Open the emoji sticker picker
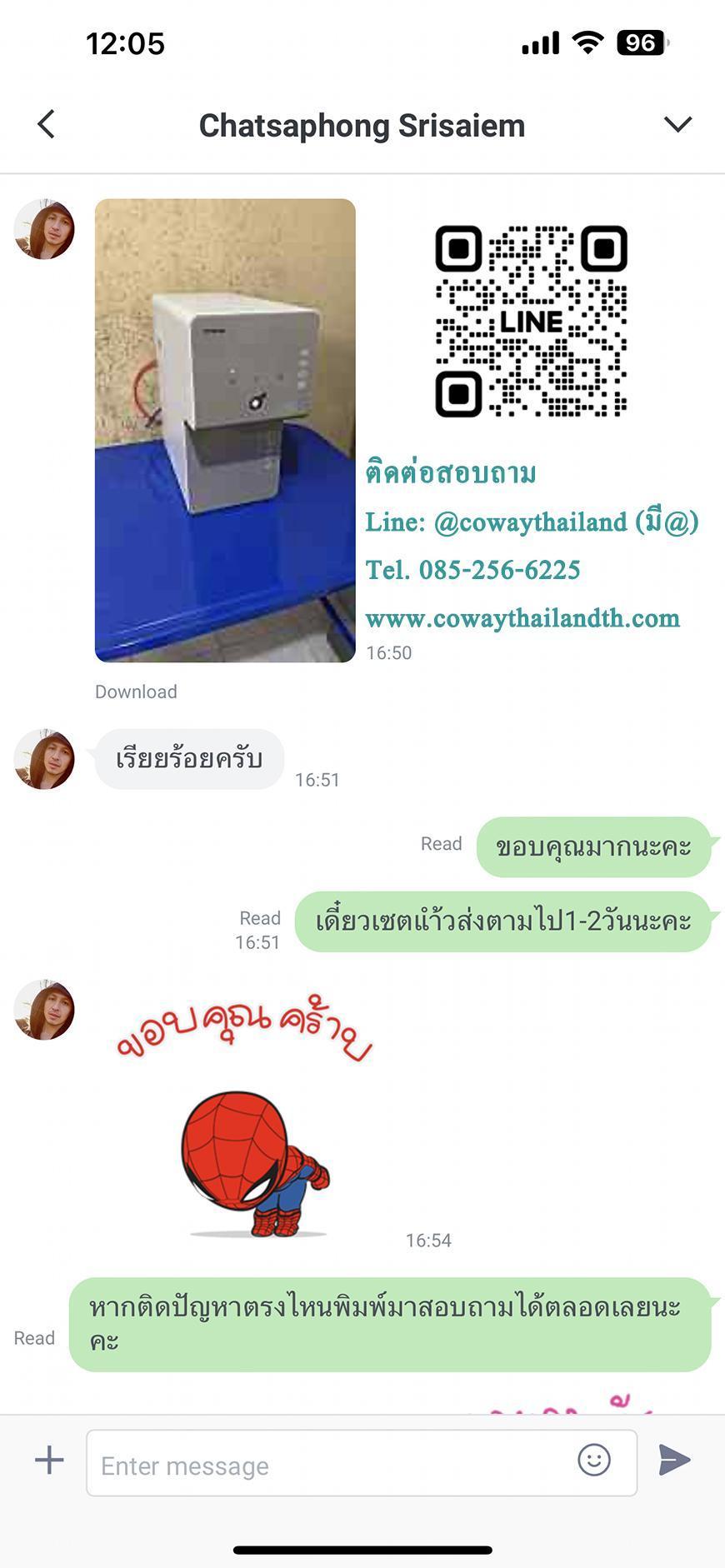 click(x=594, y=1460)
